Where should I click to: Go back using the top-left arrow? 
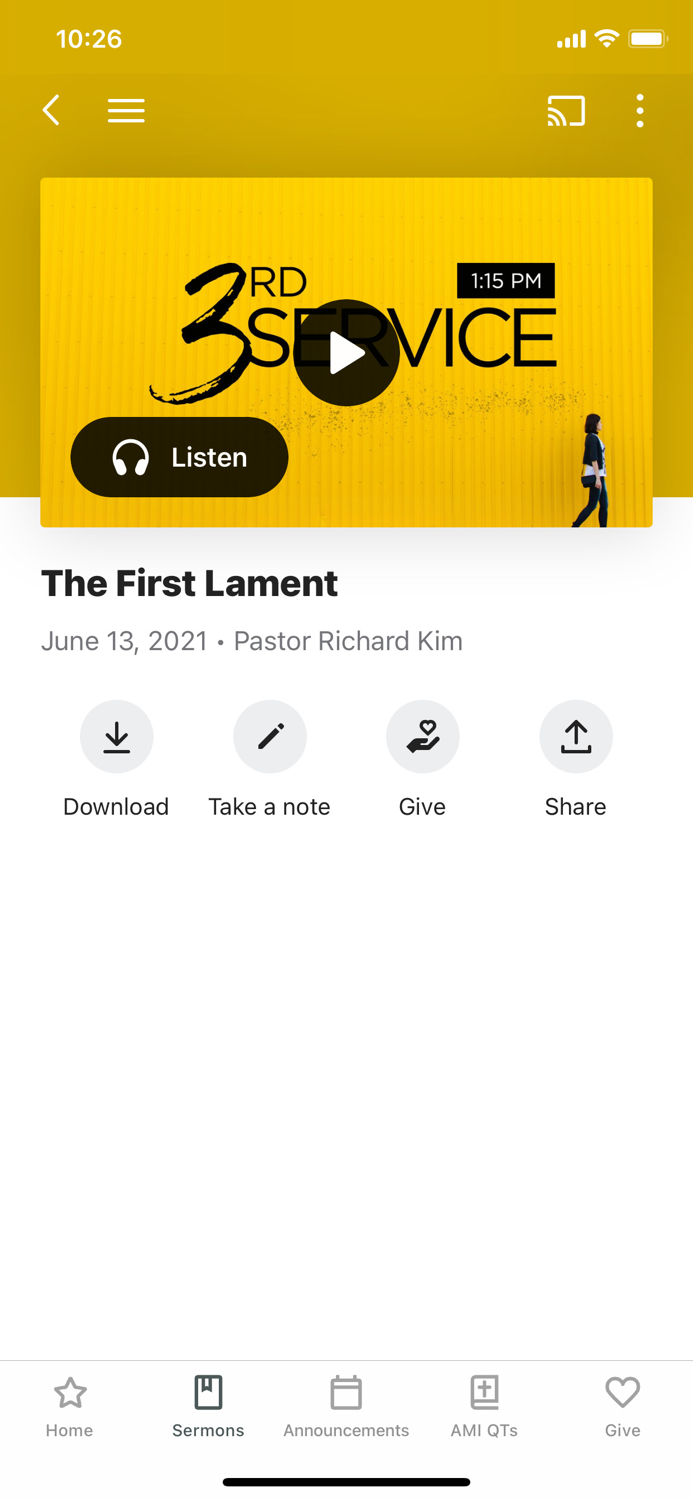(52, 110)
